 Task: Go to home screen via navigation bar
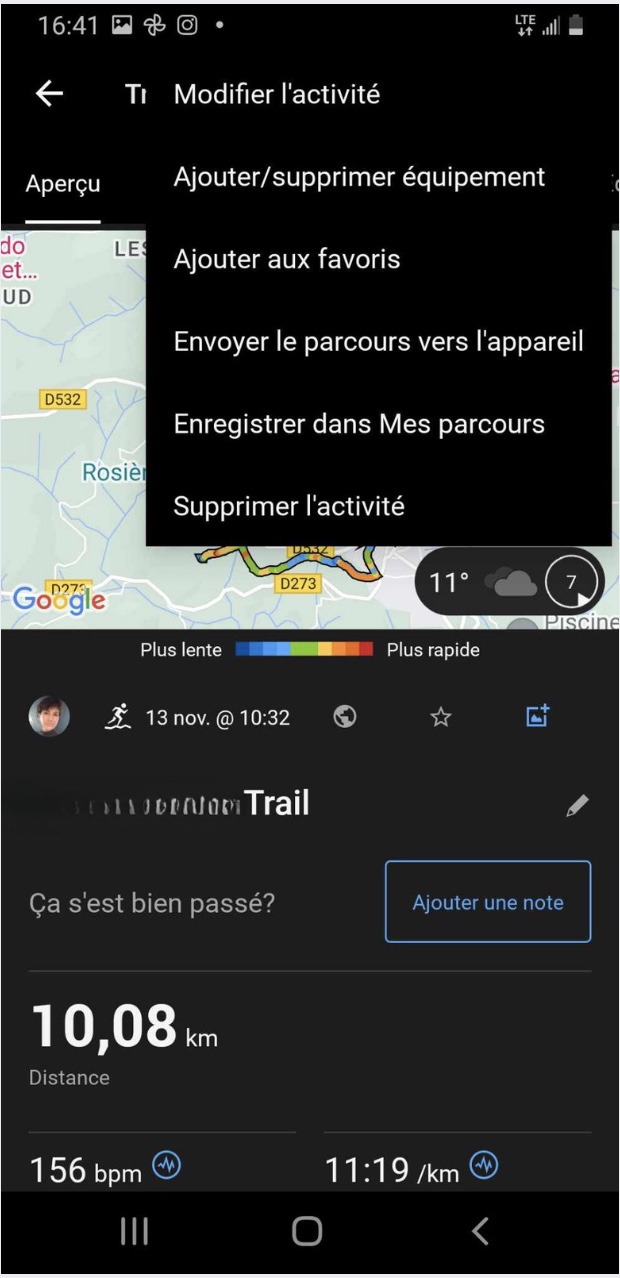307,1231
